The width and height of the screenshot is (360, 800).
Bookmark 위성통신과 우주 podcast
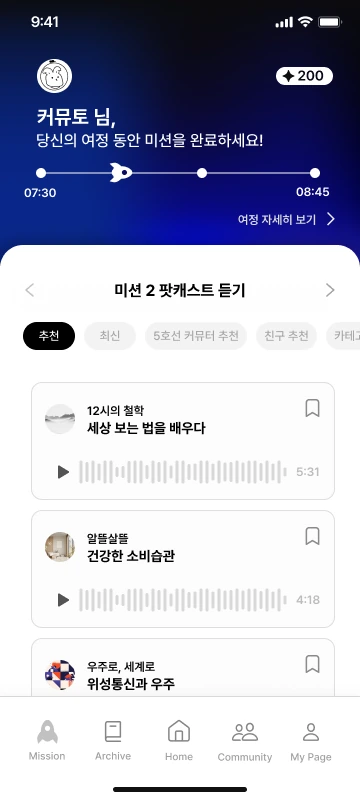click(x=312, y=664)
